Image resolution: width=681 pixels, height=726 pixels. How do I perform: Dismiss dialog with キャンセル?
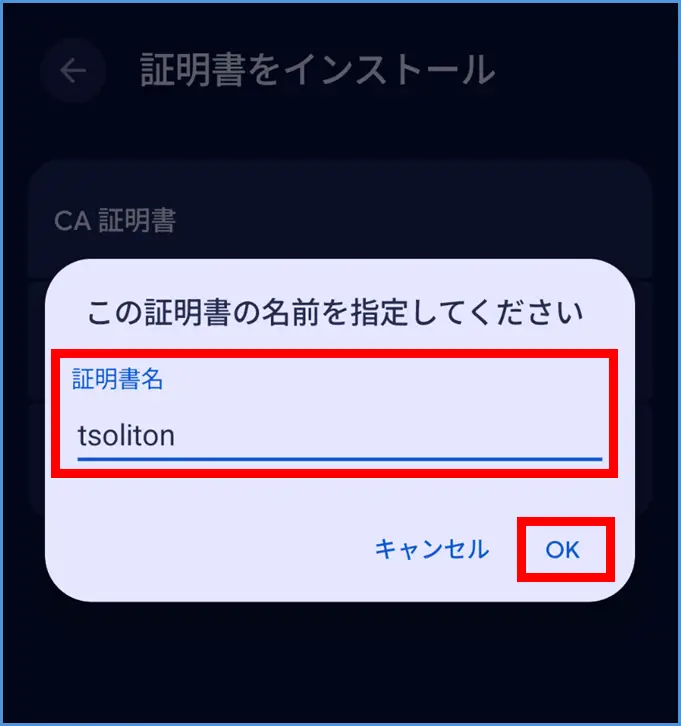[x=431, y=549]
